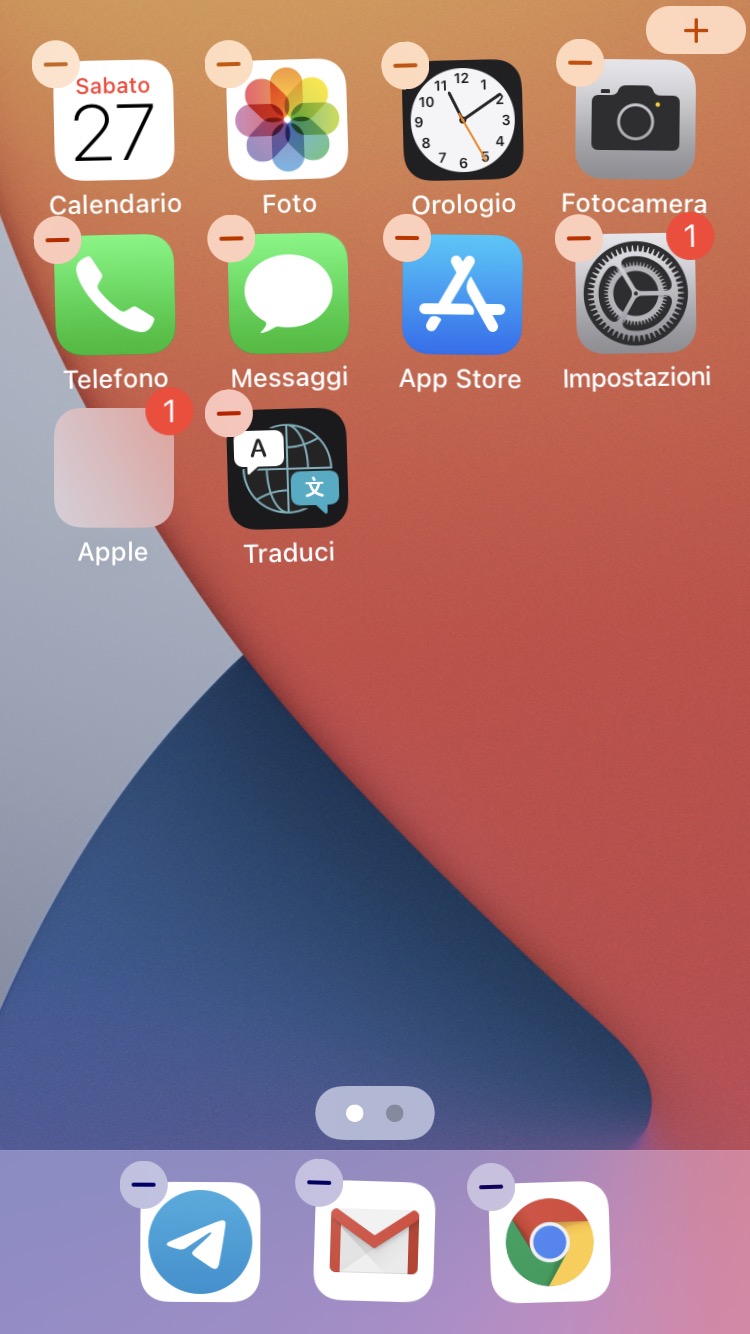The height and width of the screenshot is (1334, 750).
Task: Remove the Calendario app via minus badge
Action: [56, 65]
